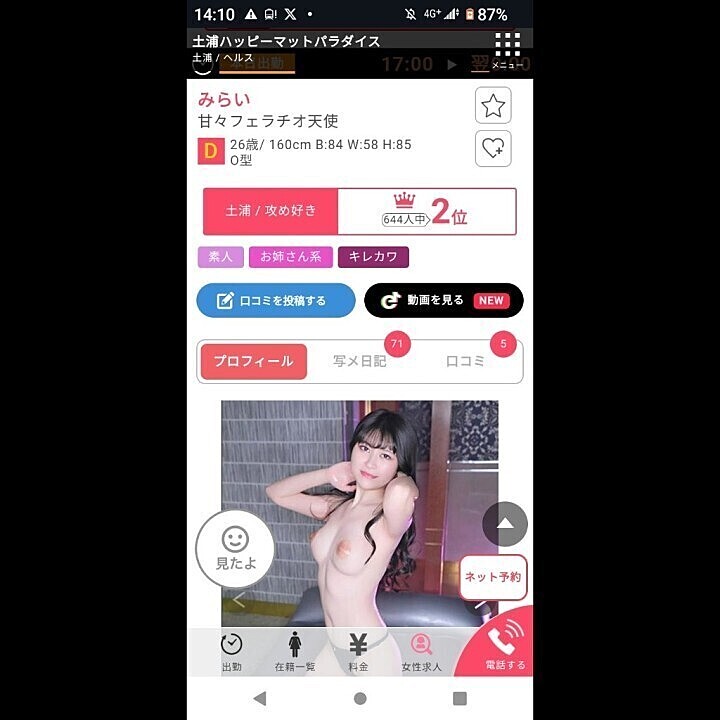Tap the キレカワ tag chip
Viewport: 720px width, 720px height.
[373, 257]
